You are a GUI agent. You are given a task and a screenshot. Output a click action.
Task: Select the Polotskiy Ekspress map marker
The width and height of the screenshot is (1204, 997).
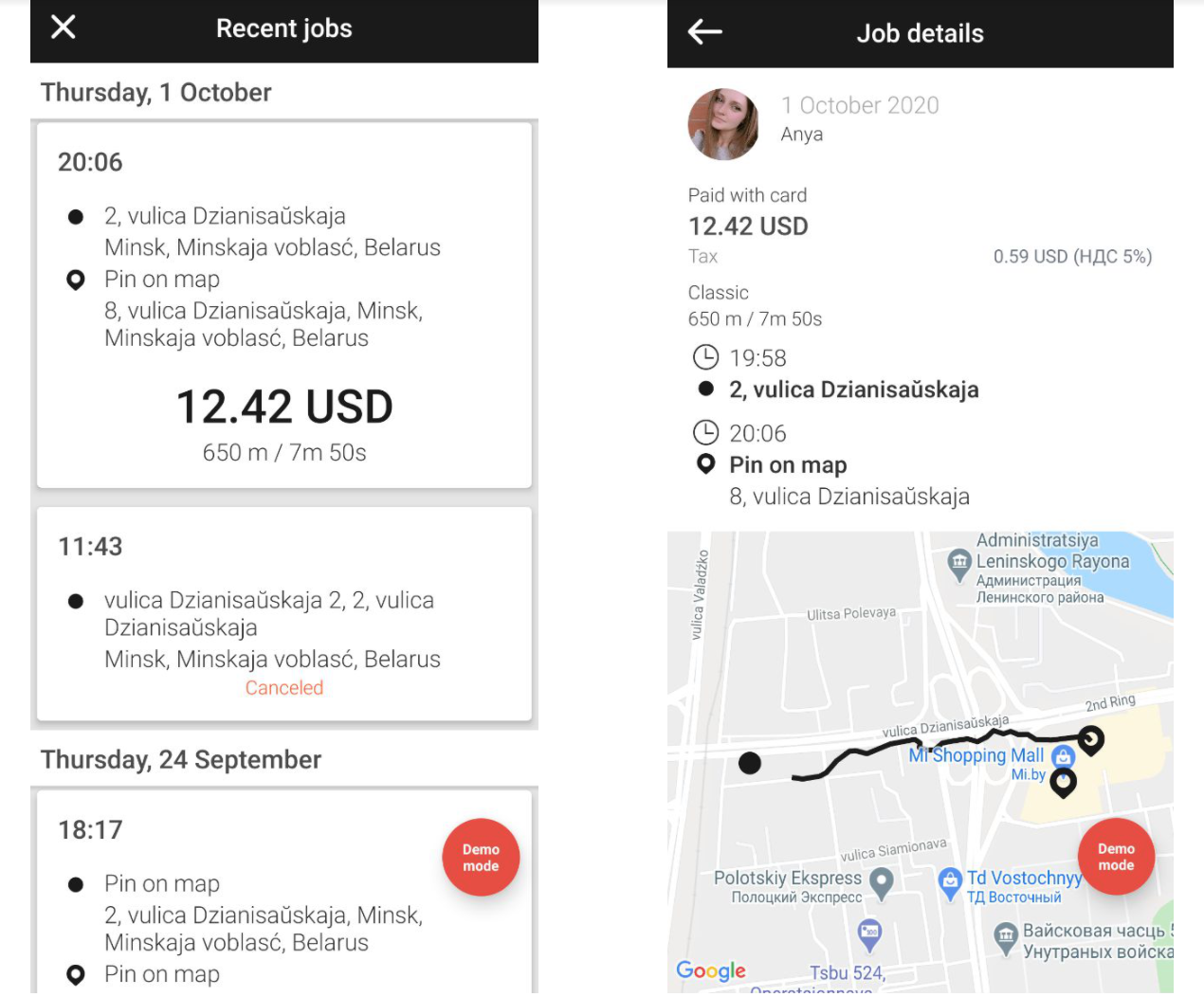[x=882, y=881]
